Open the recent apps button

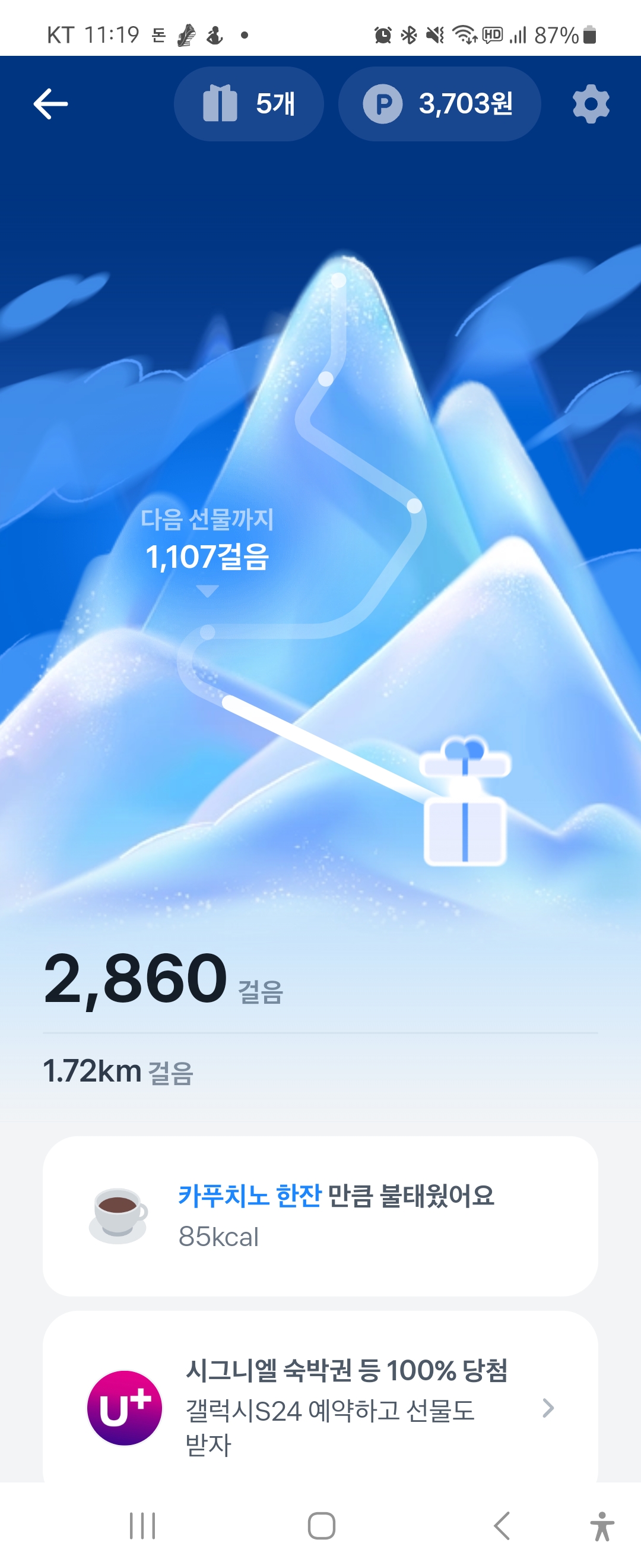coord(143,1525)
